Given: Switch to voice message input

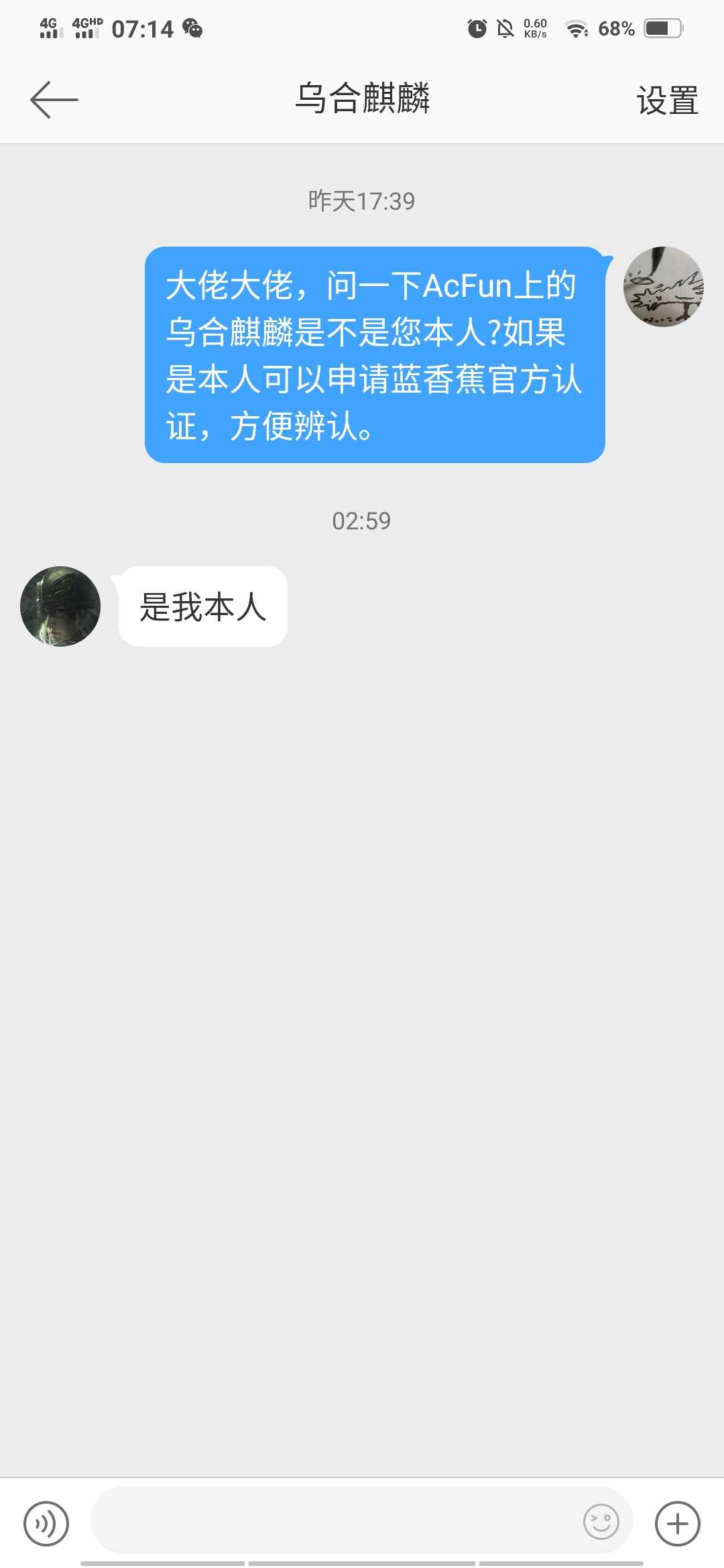Looking at the screenshot, I should click(x=46, y=1524).
